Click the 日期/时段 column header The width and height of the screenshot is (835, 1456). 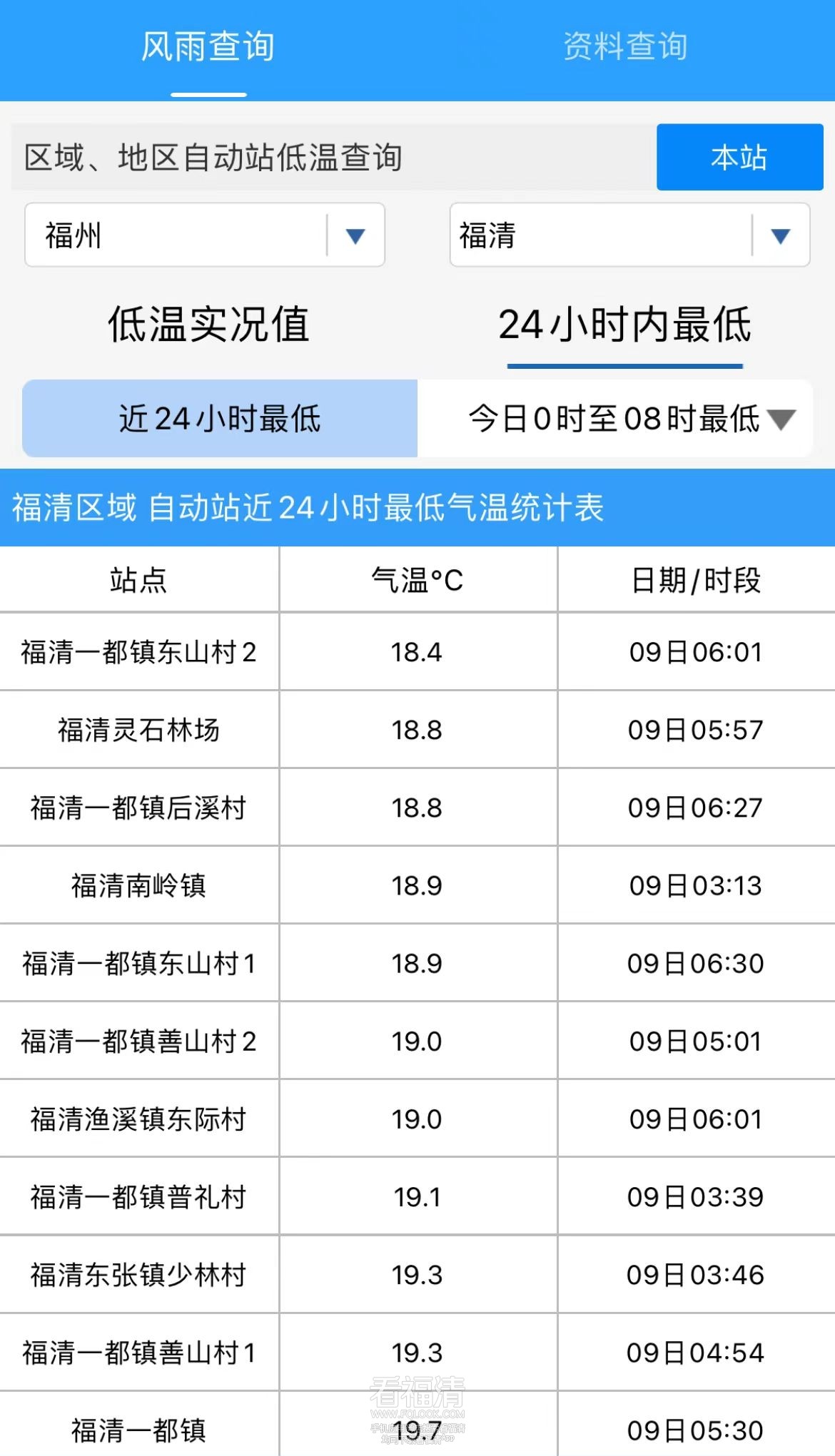coord(696,579)
